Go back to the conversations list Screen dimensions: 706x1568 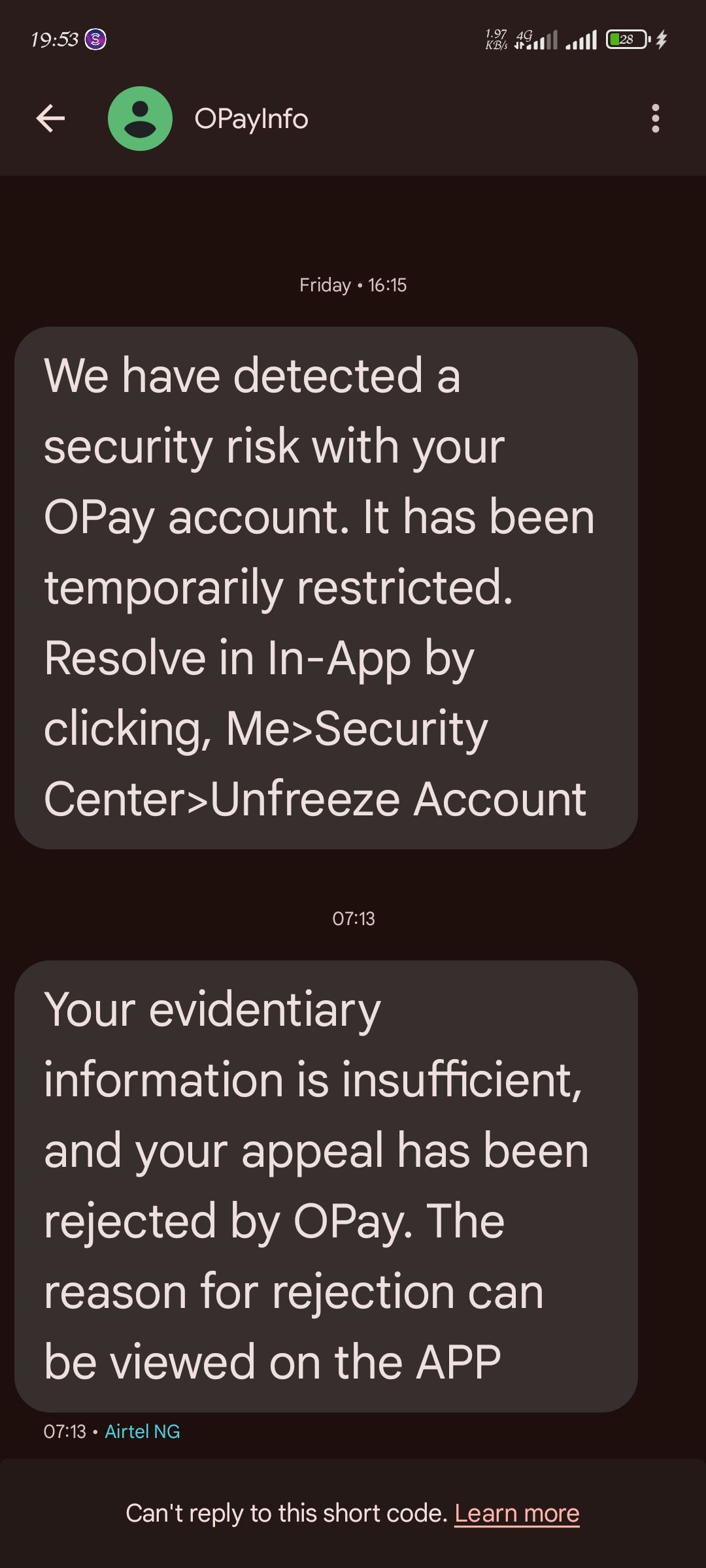pos(50,118)
